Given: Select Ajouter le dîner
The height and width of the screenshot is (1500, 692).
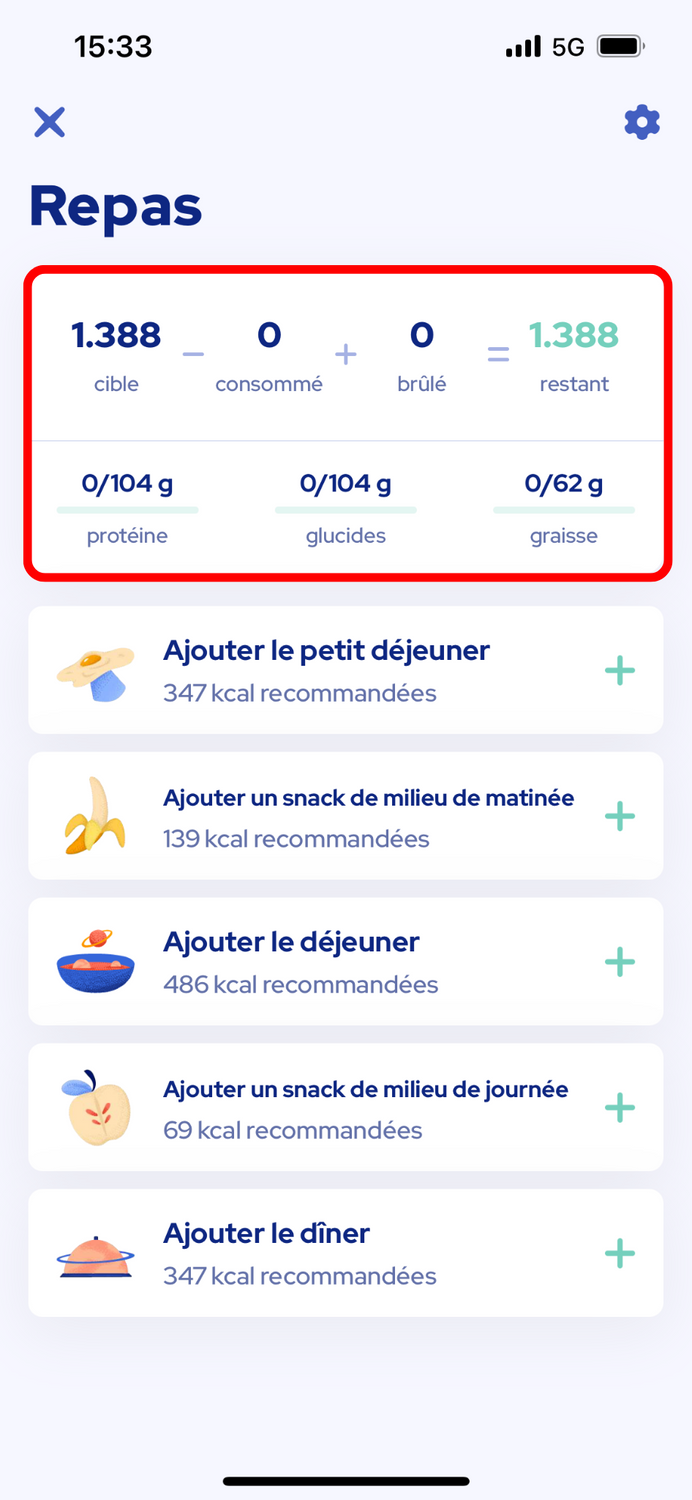Looking at the screenshot, I should [x=346, y=1253].
